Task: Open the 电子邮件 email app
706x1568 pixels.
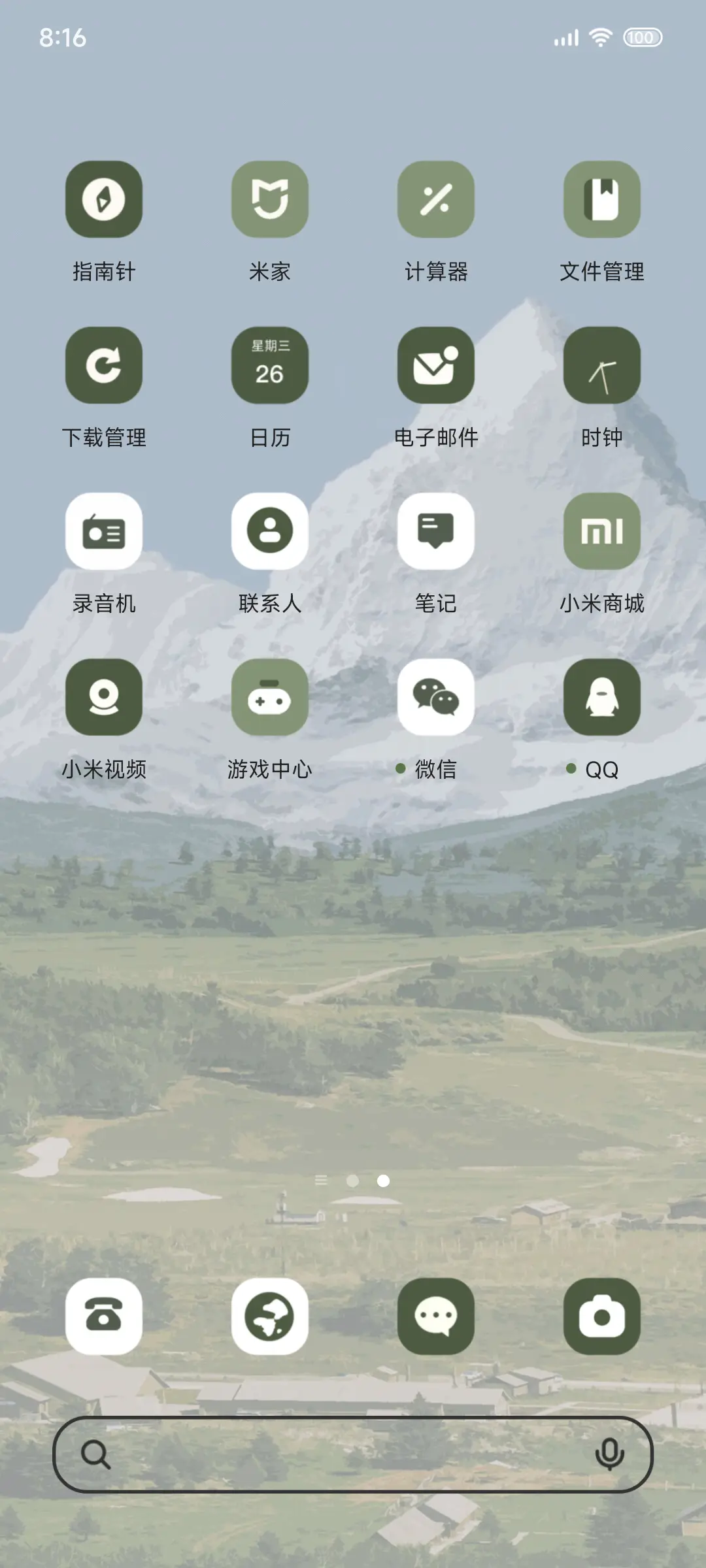Action: (x=436, y=366)
